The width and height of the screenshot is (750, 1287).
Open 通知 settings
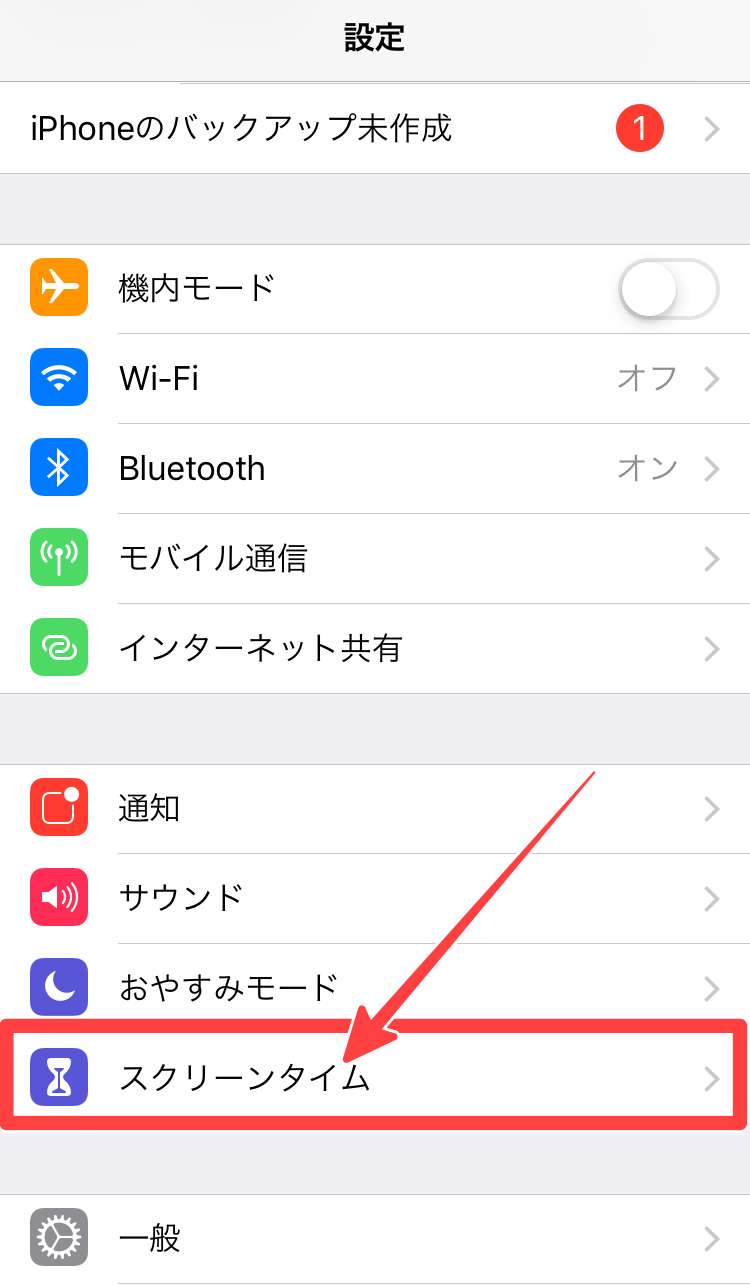click(x=375, y=809)
